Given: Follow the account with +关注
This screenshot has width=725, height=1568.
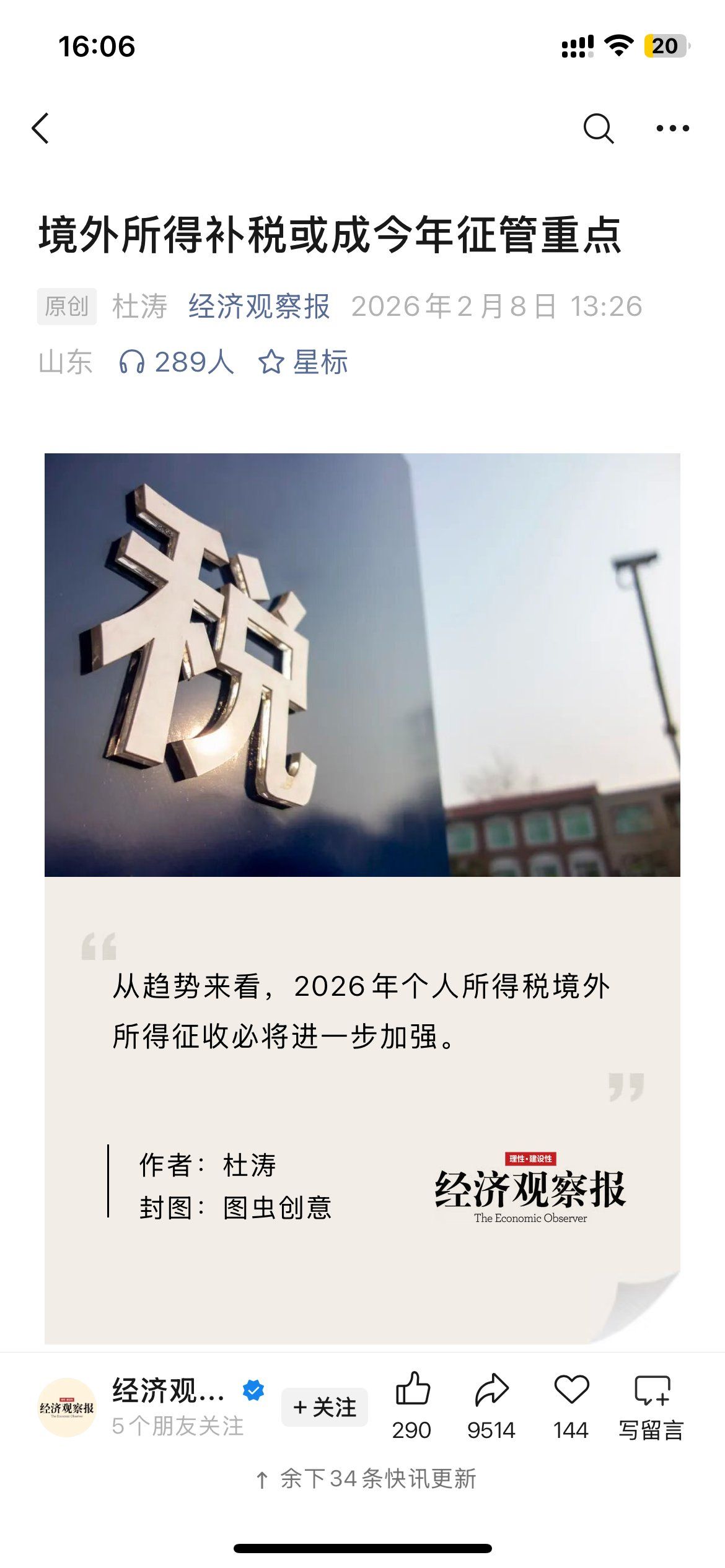Looking at the screenshot, I should (x=325, y=1407).
